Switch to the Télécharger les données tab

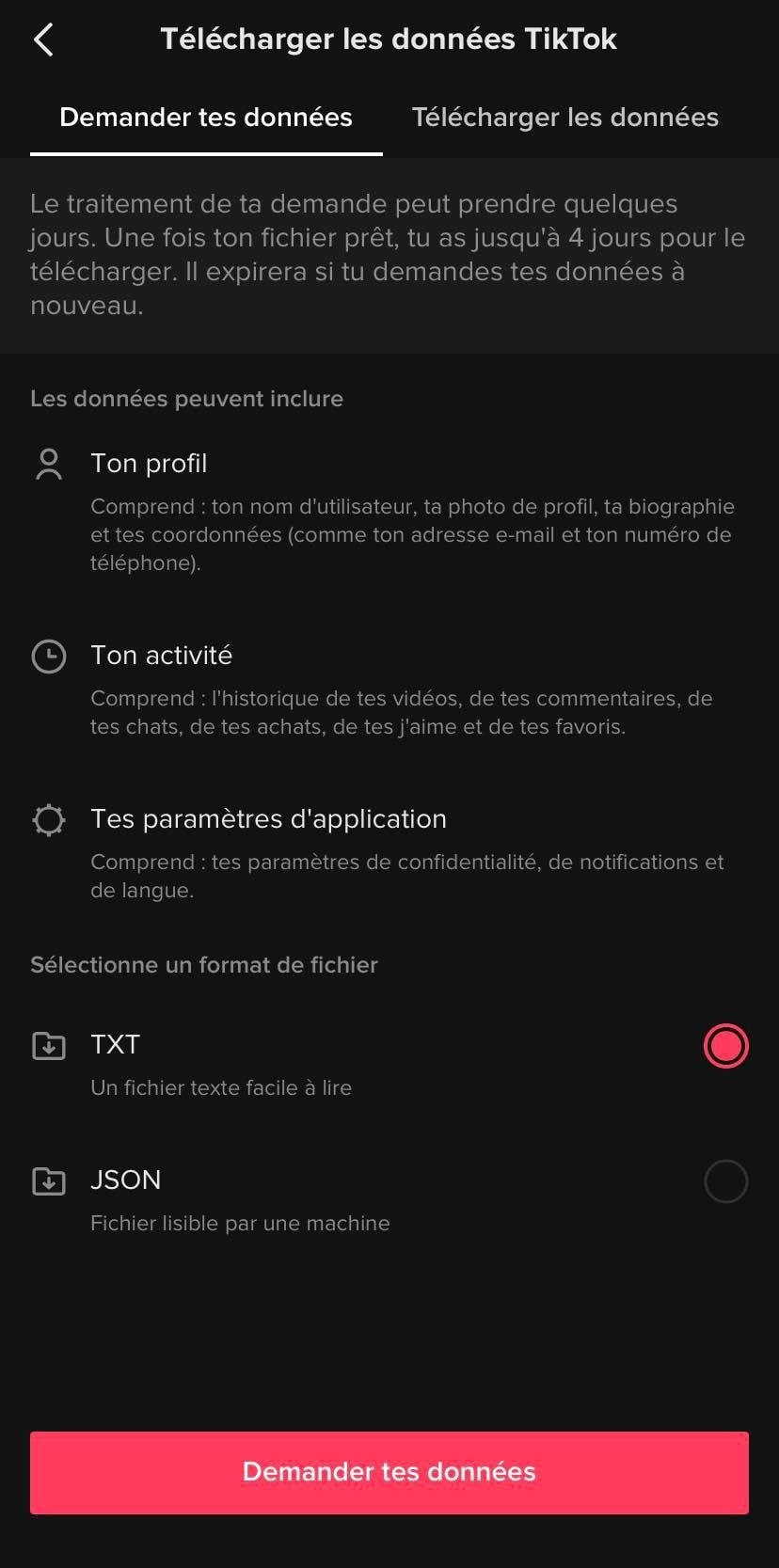point(564,118)
